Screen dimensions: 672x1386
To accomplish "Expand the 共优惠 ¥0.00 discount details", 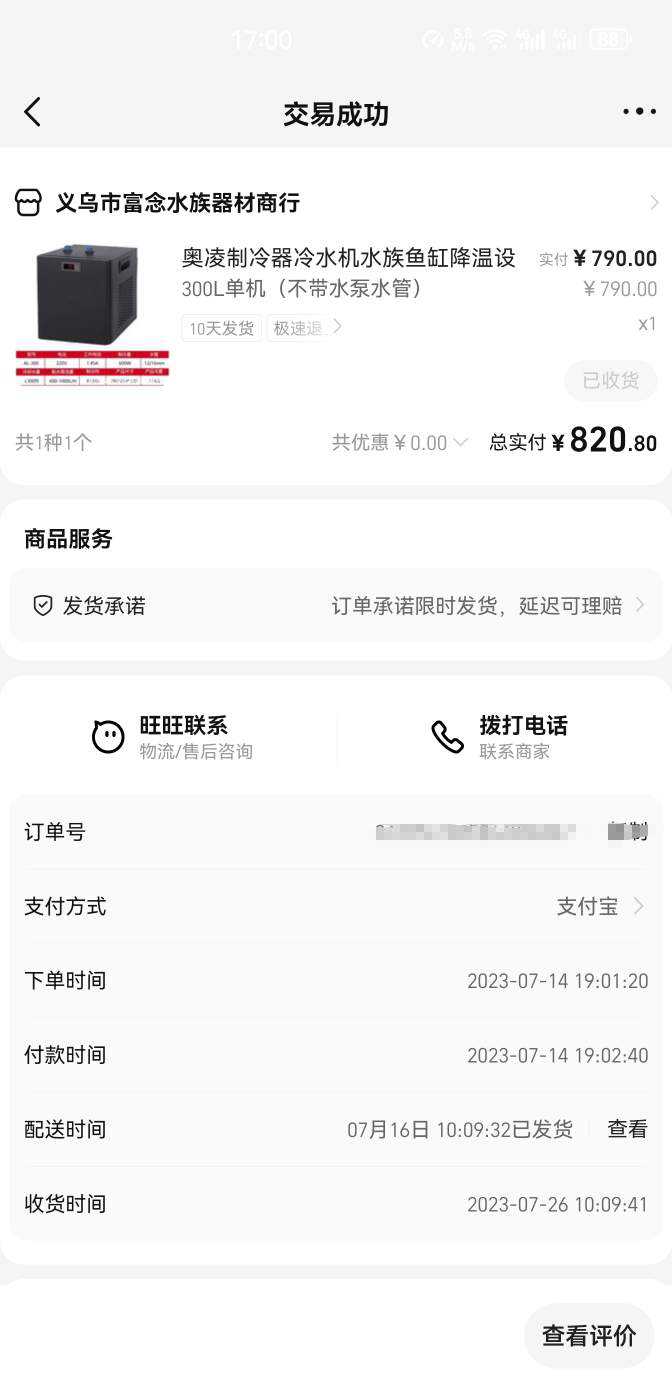I will [400, 442].
